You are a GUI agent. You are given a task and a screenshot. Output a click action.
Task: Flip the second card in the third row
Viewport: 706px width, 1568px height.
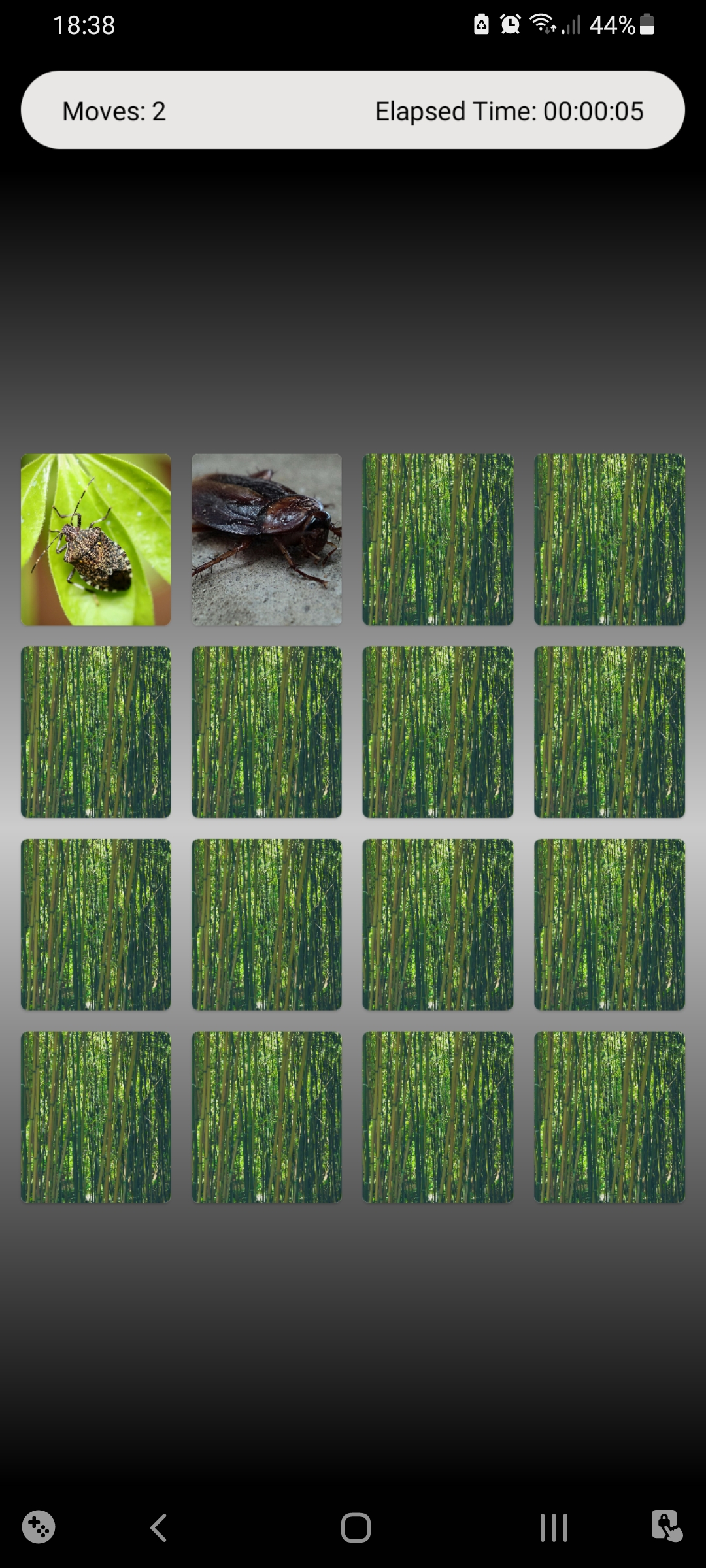[x=267, y=924]
